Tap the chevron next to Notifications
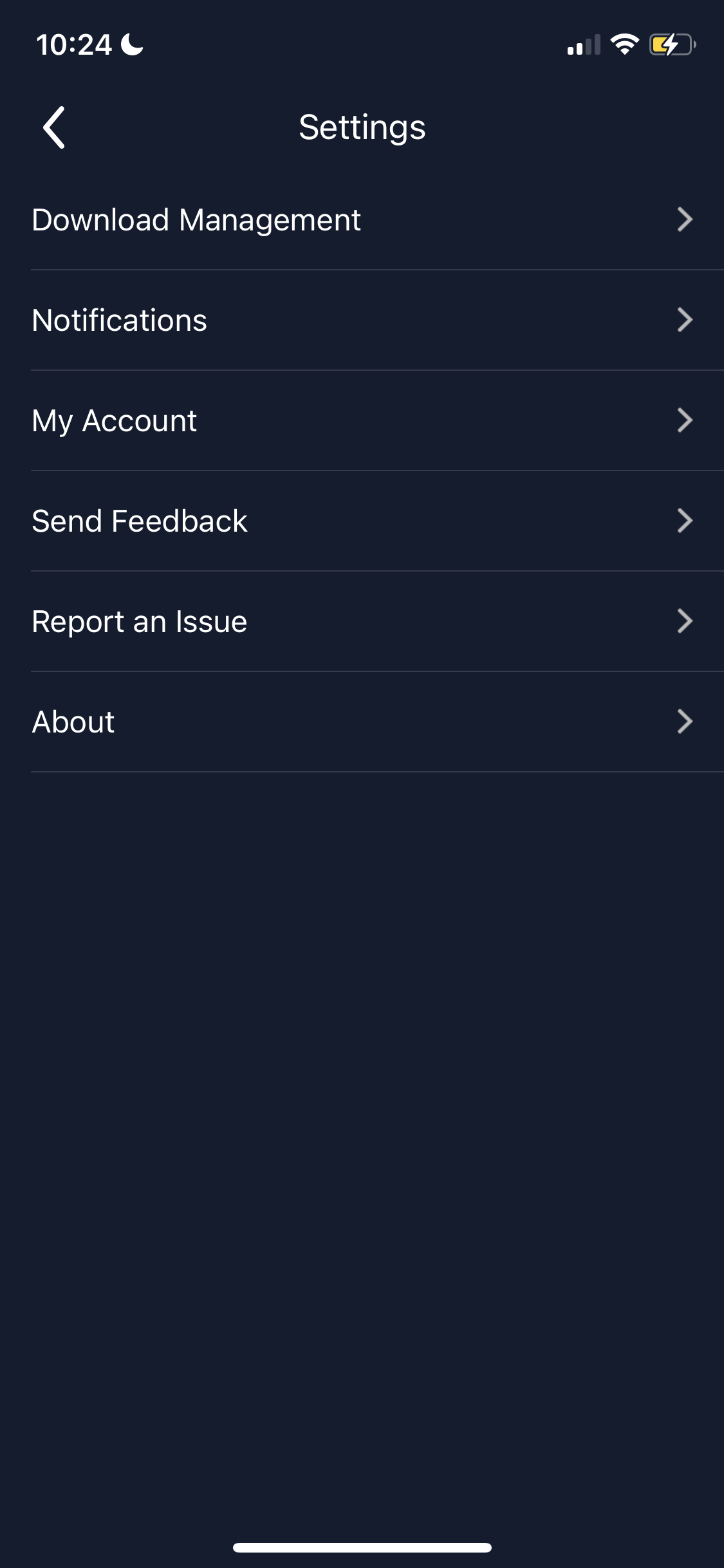724x1568 pixels. [685, 320]
